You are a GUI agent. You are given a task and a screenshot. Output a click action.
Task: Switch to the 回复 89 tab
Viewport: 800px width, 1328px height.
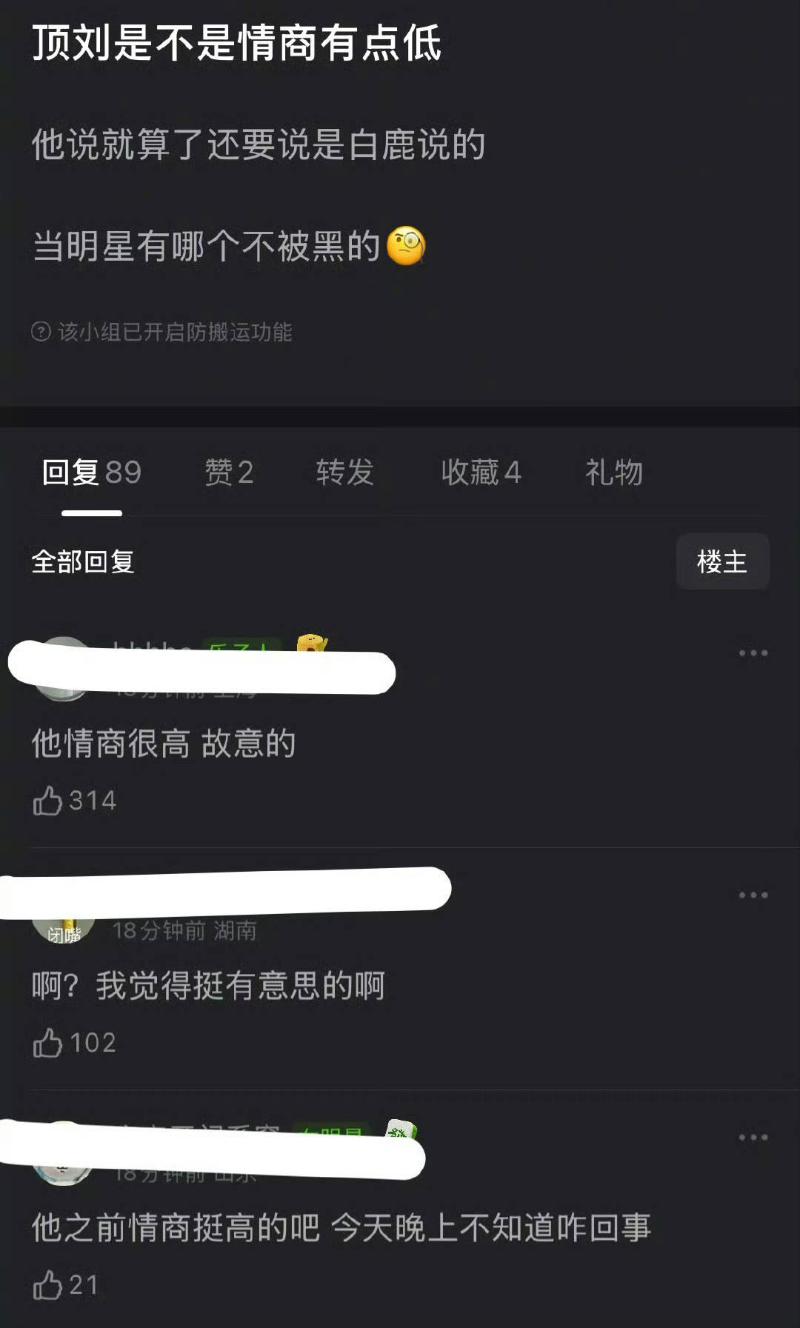[91, 472]
